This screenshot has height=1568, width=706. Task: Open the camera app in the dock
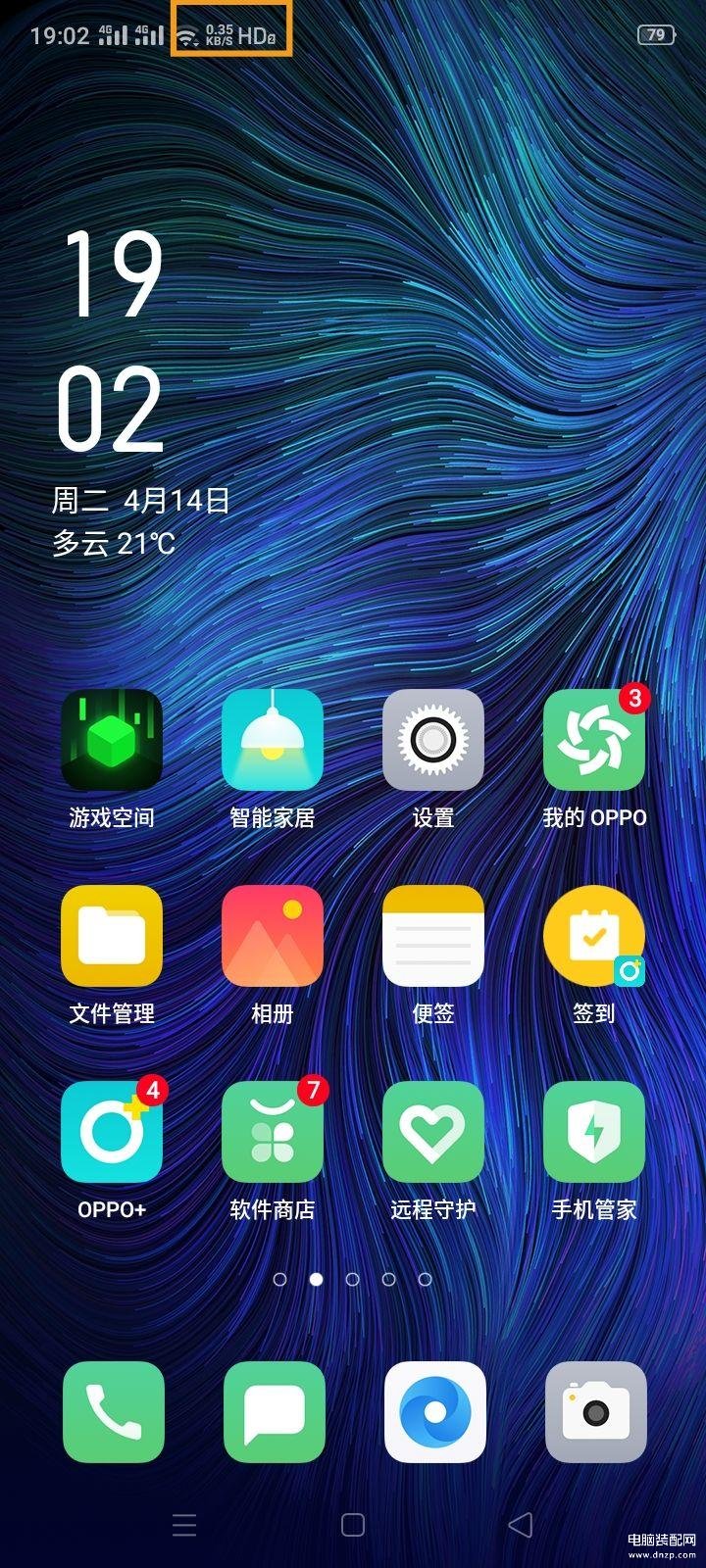pos(595,1411)
